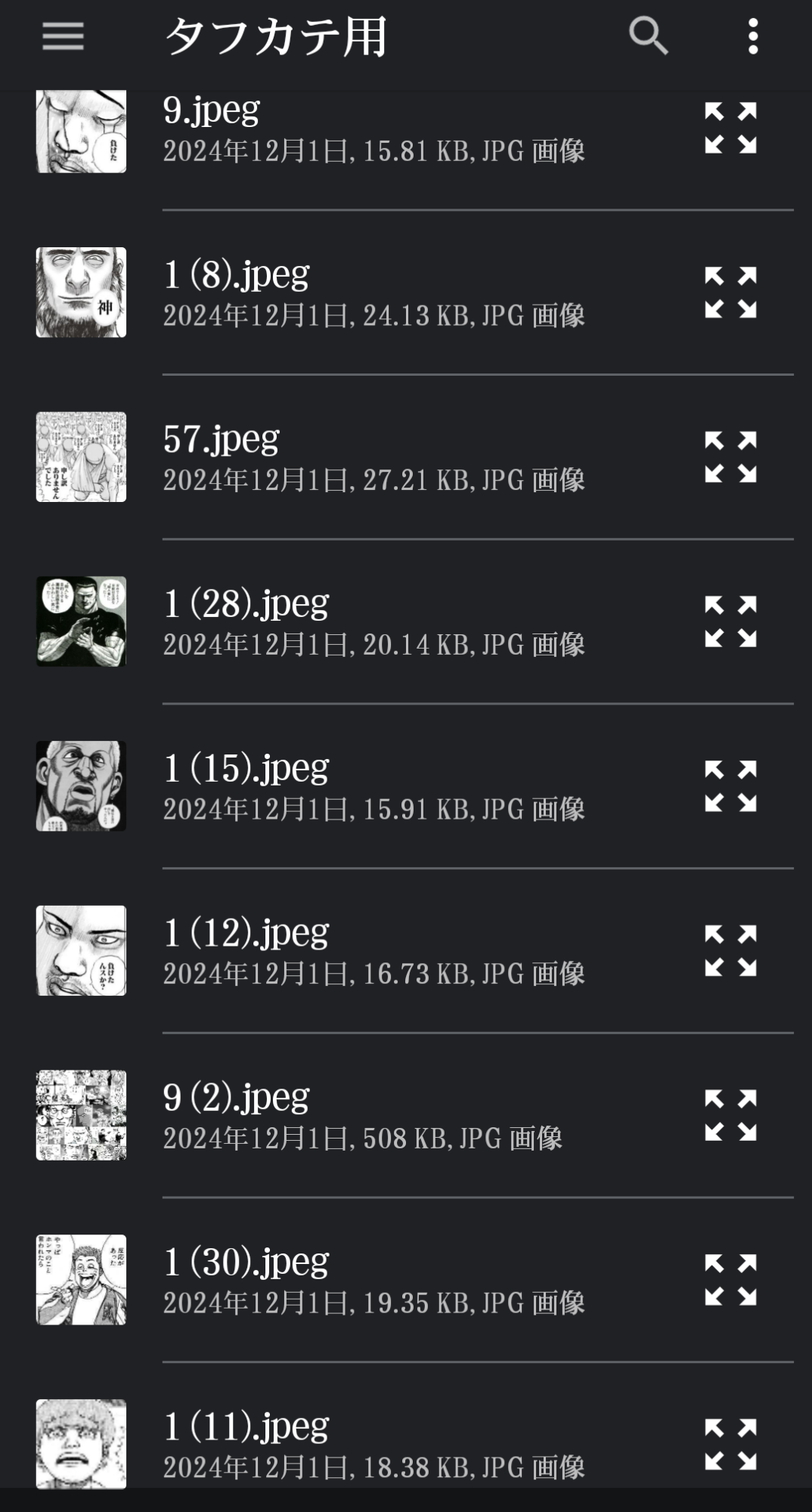Expand the preview of 1 (28).jpeg
This screenshot has height=1512, width=812.
pos(730,621)
